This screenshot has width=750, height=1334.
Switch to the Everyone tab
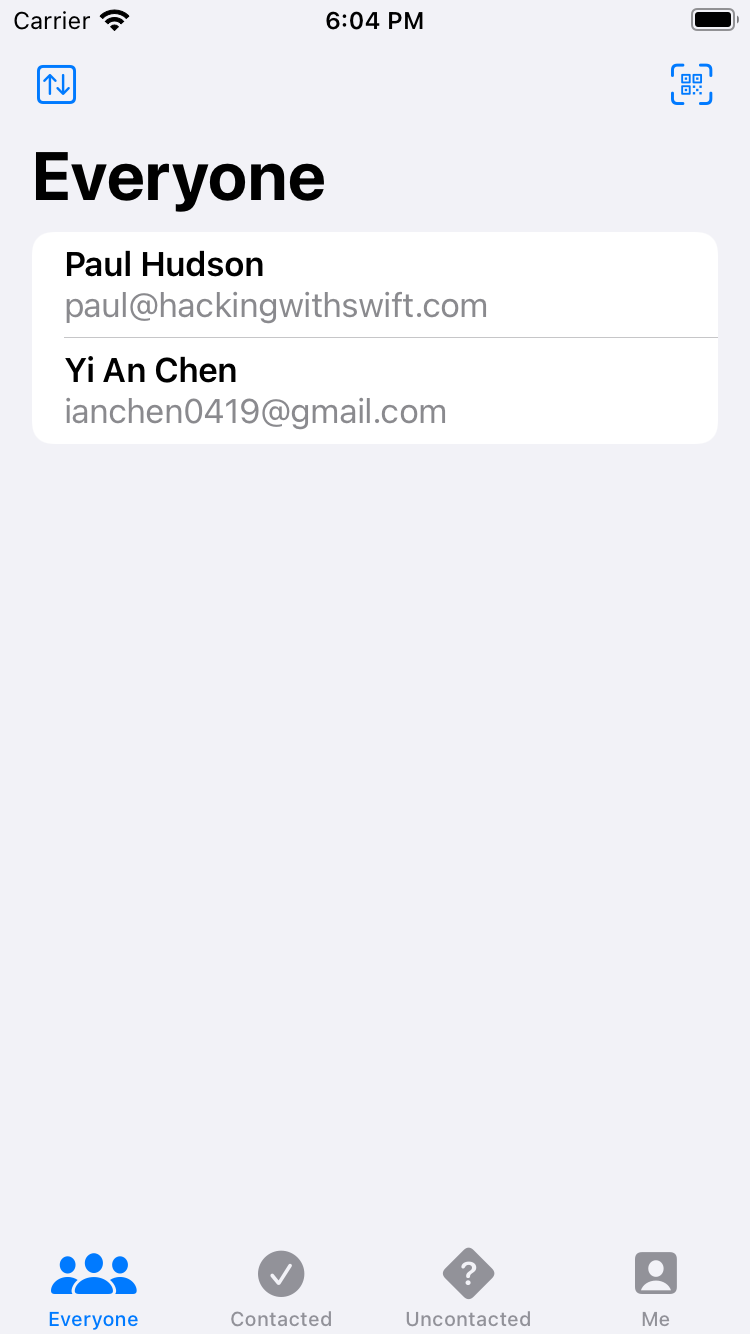tap(94, 1289)
